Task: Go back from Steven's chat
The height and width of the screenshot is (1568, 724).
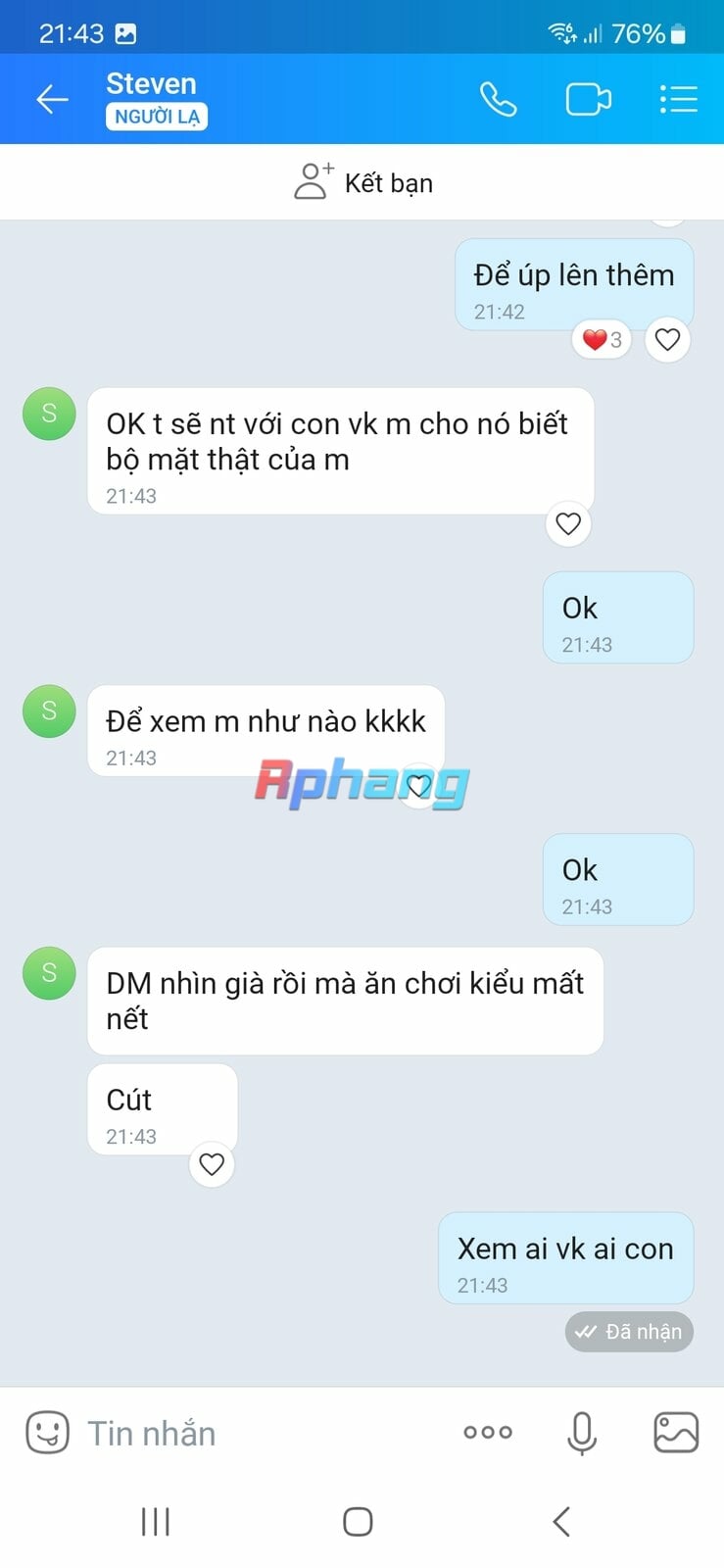Action: 52,99
